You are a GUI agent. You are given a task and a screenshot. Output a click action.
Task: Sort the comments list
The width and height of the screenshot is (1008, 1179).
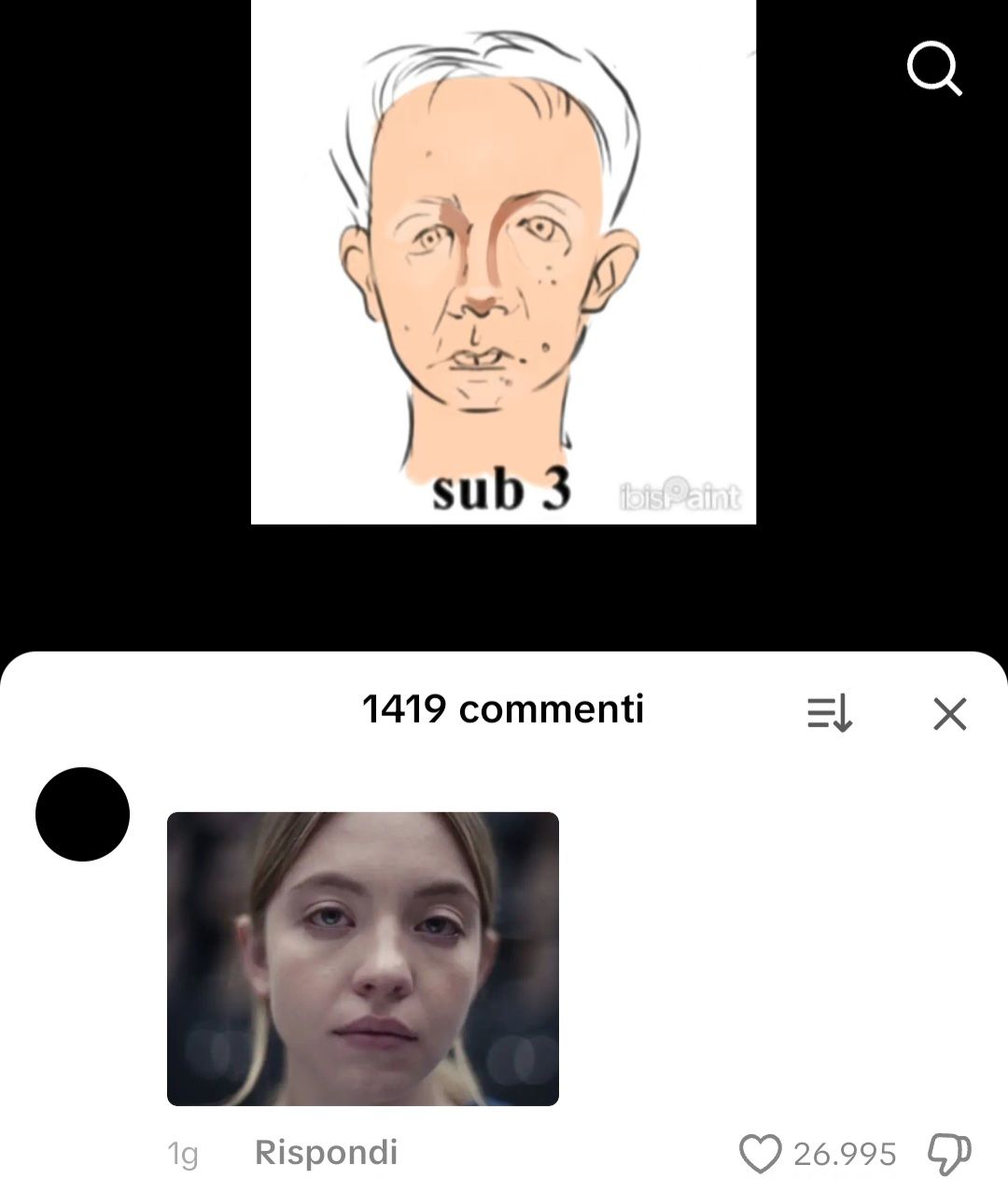(x=829, y=714)
